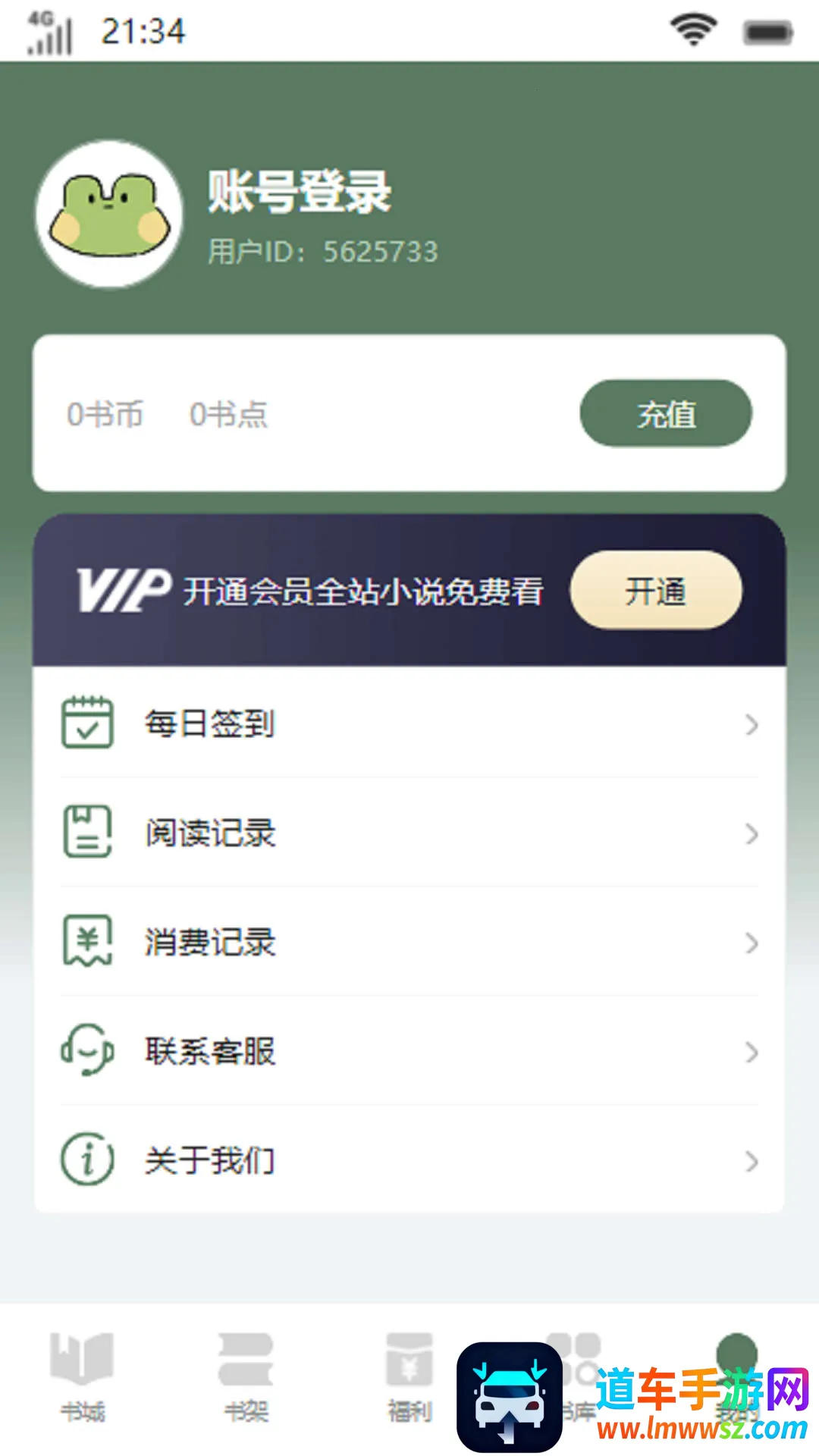819x1456 pixels.
Task: Open 关于我们 about page
Action: tap(409, 1160)
